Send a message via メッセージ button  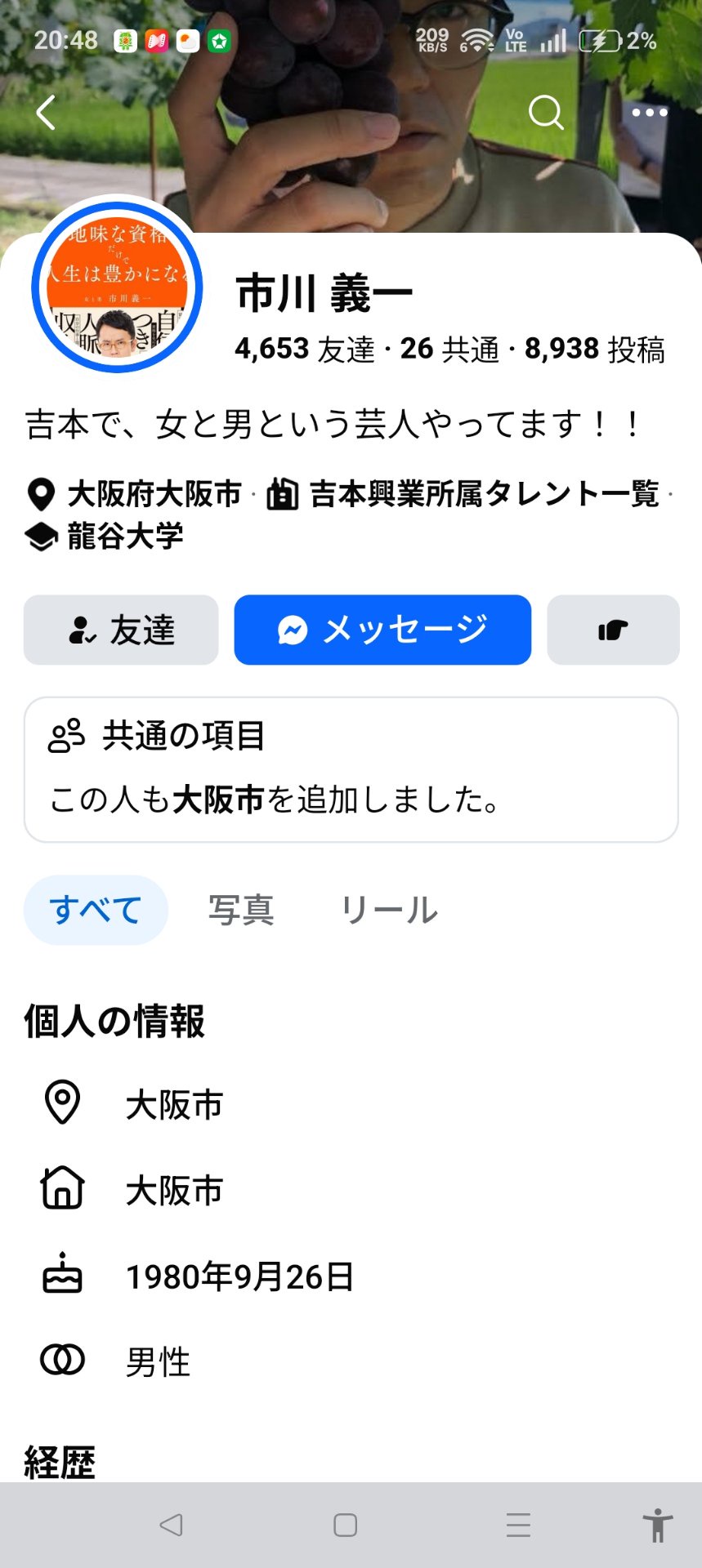click(x=382, y=630)
